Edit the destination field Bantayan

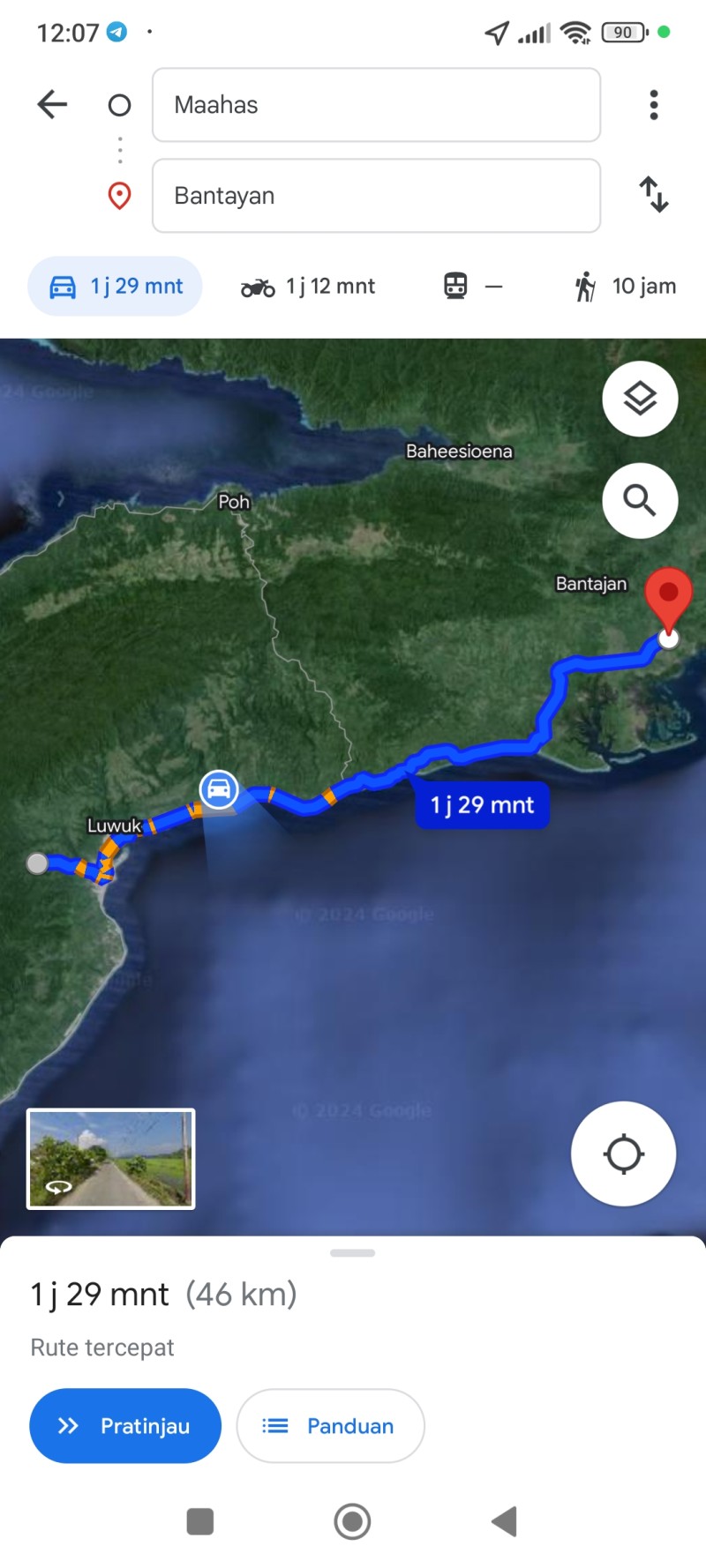coord(377,196)
